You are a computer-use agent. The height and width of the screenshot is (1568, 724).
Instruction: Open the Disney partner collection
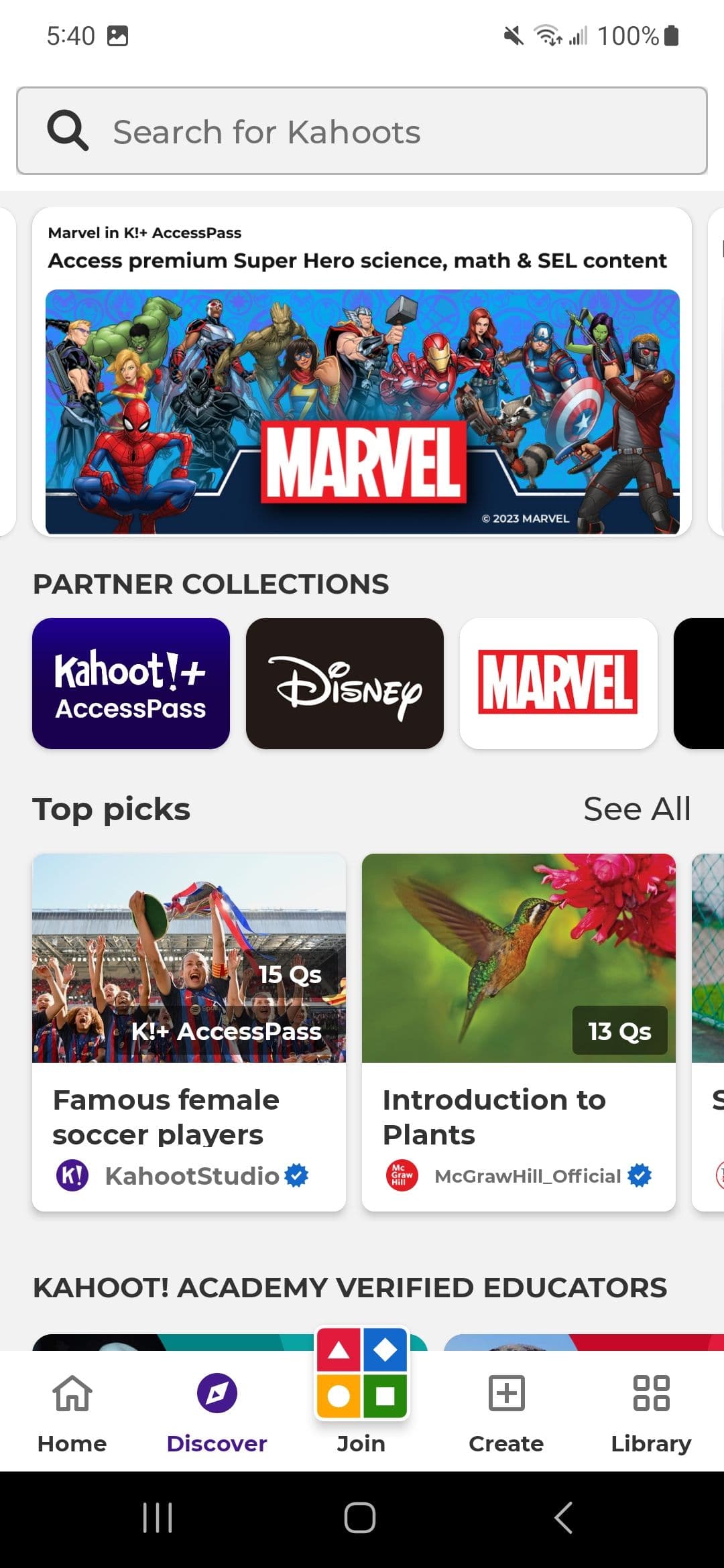point(345,683)
